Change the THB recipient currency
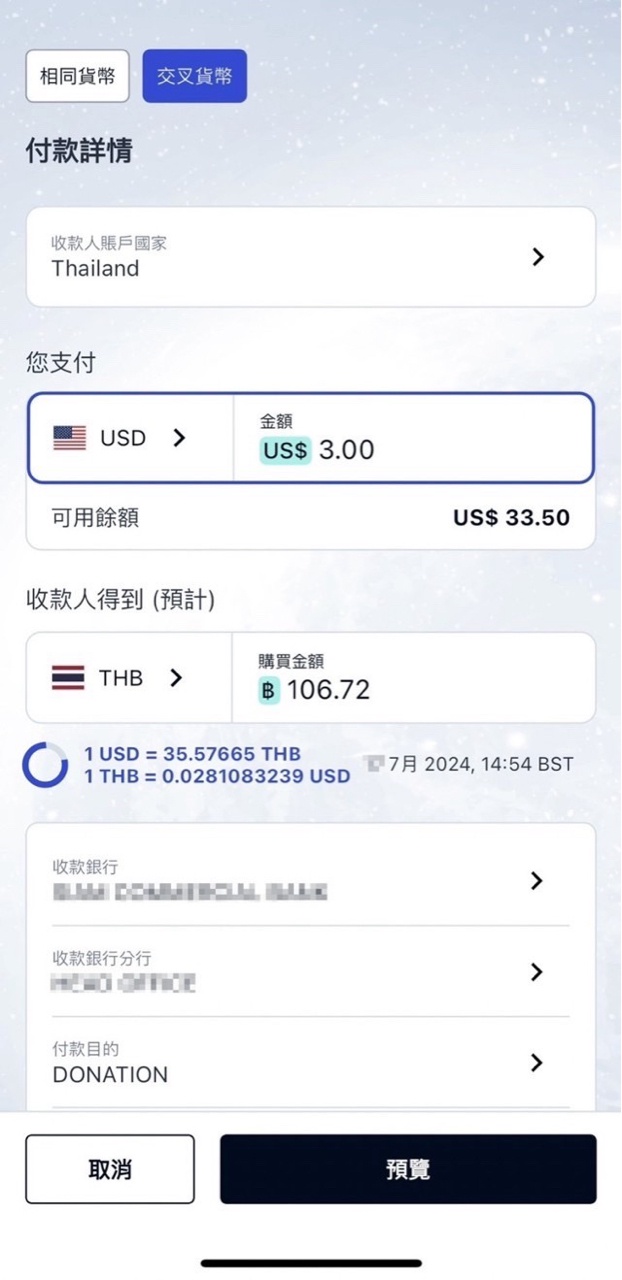The height and width of the screenshot is (1280, 622). pyautogui.click(x=128, y=678)
